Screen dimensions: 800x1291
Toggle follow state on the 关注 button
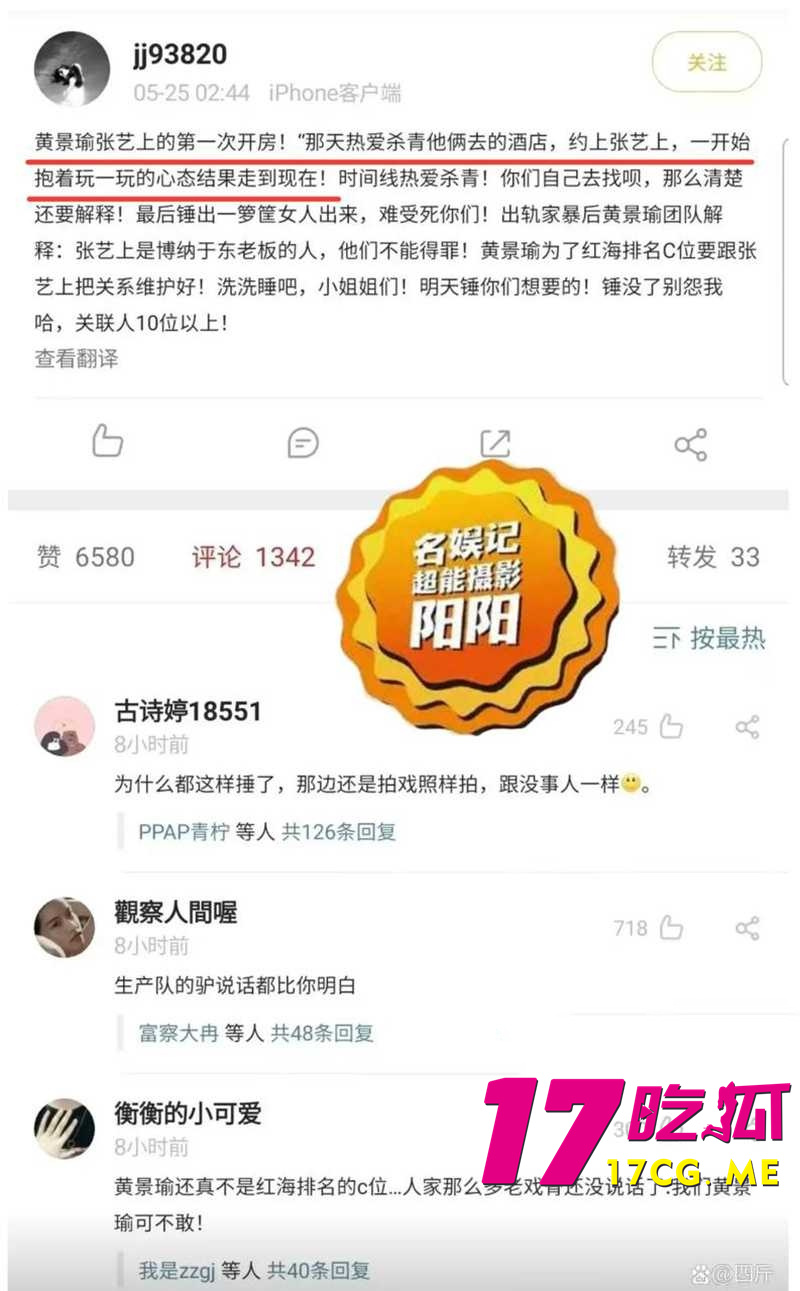[x=707, y=62]
